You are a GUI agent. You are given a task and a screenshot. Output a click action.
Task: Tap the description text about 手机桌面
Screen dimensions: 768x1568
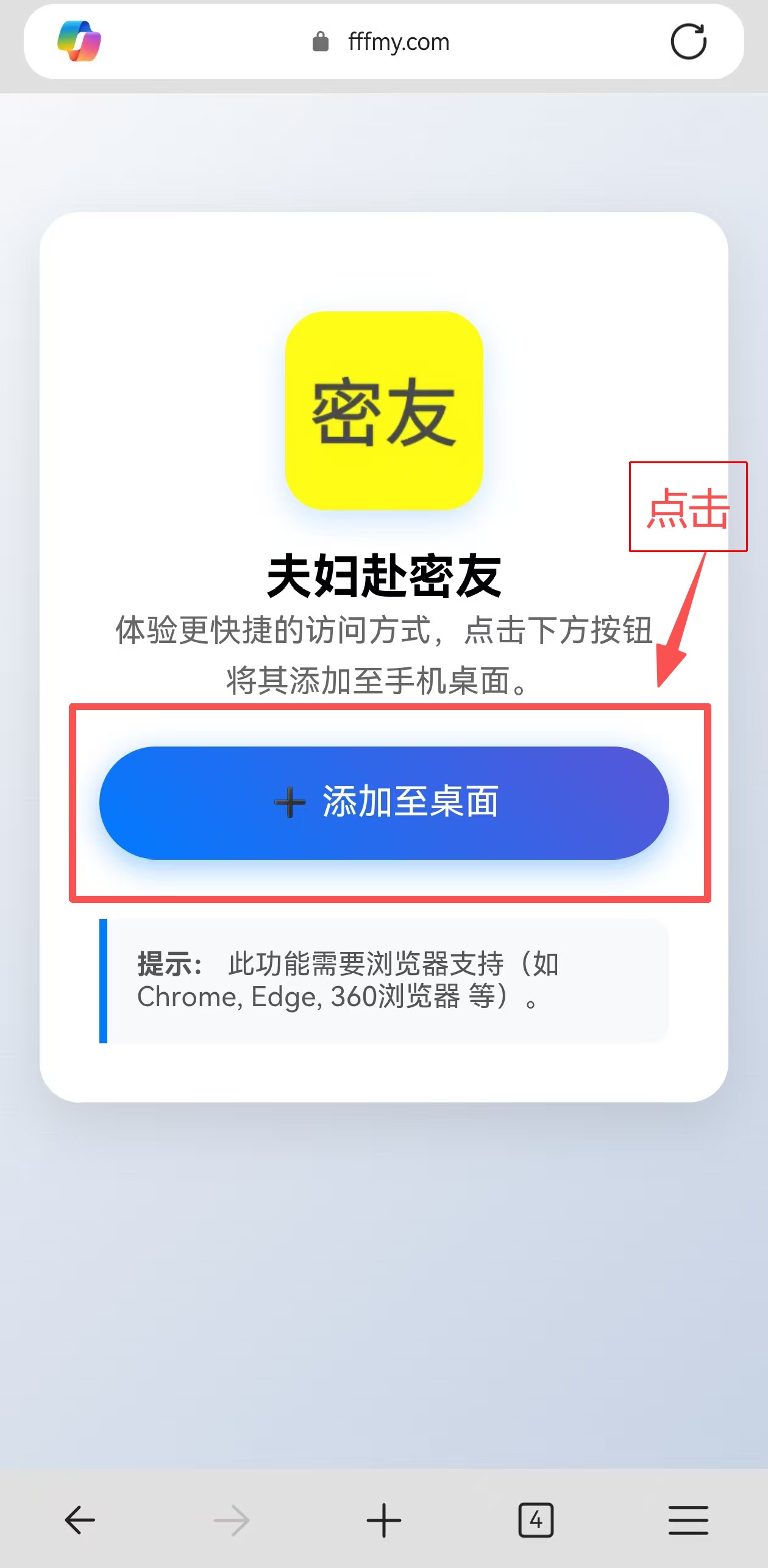(x=378, y=683)
